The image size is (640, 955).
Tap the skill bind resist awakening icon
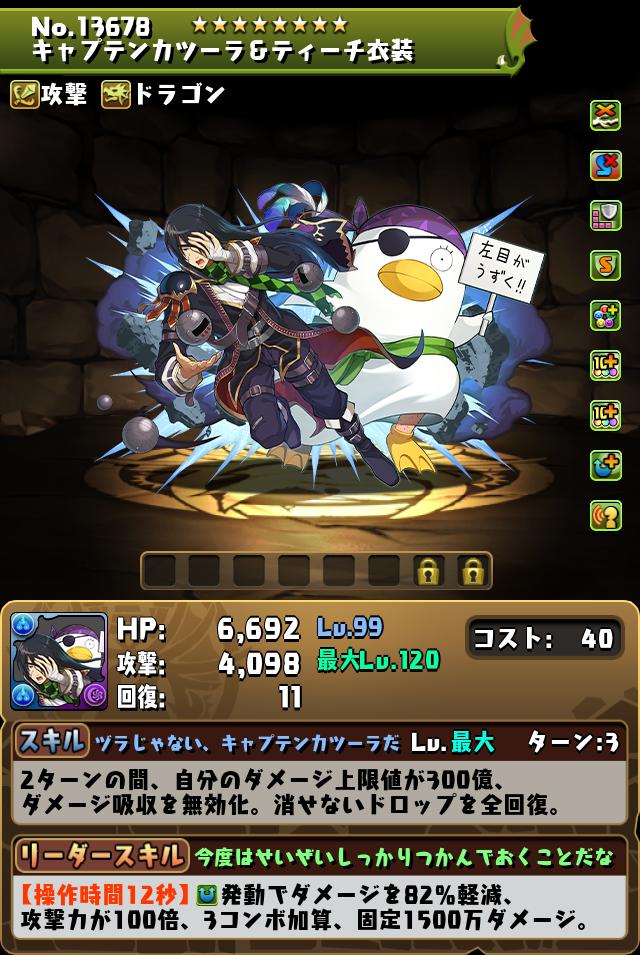(606, 165)
